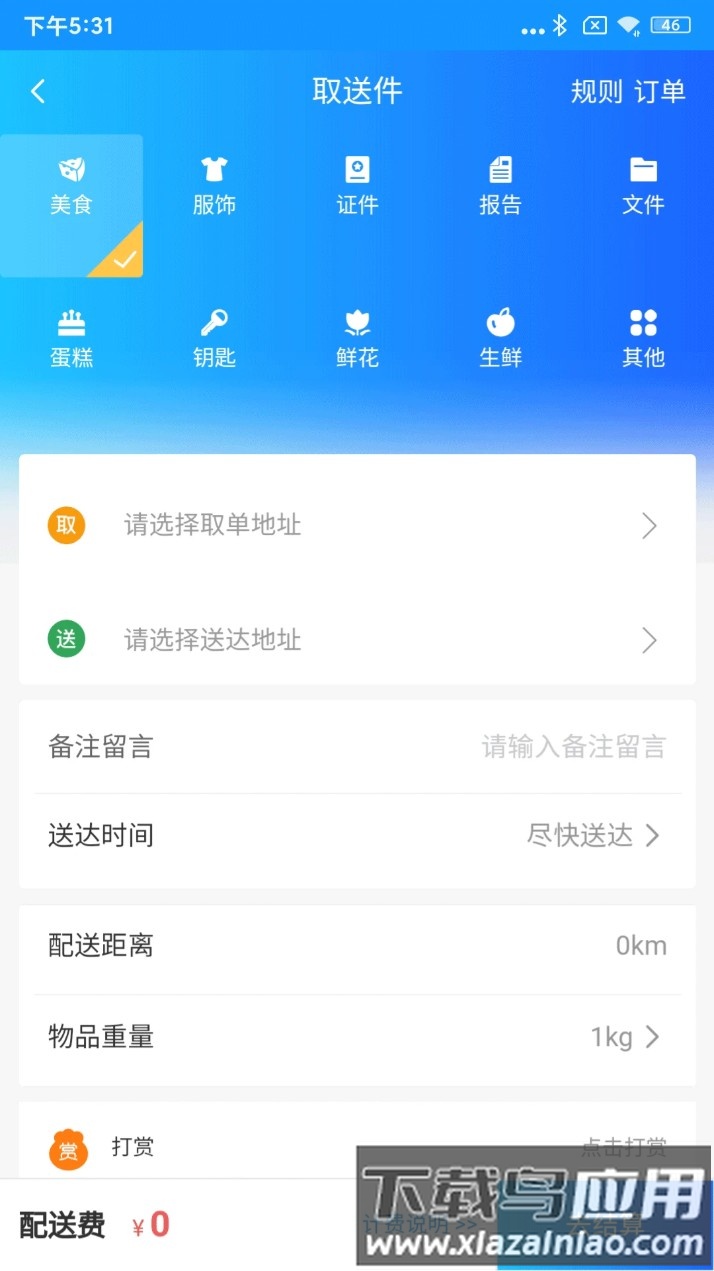Open 请选择取单地址 to choose pickup address

click(357, 525)
